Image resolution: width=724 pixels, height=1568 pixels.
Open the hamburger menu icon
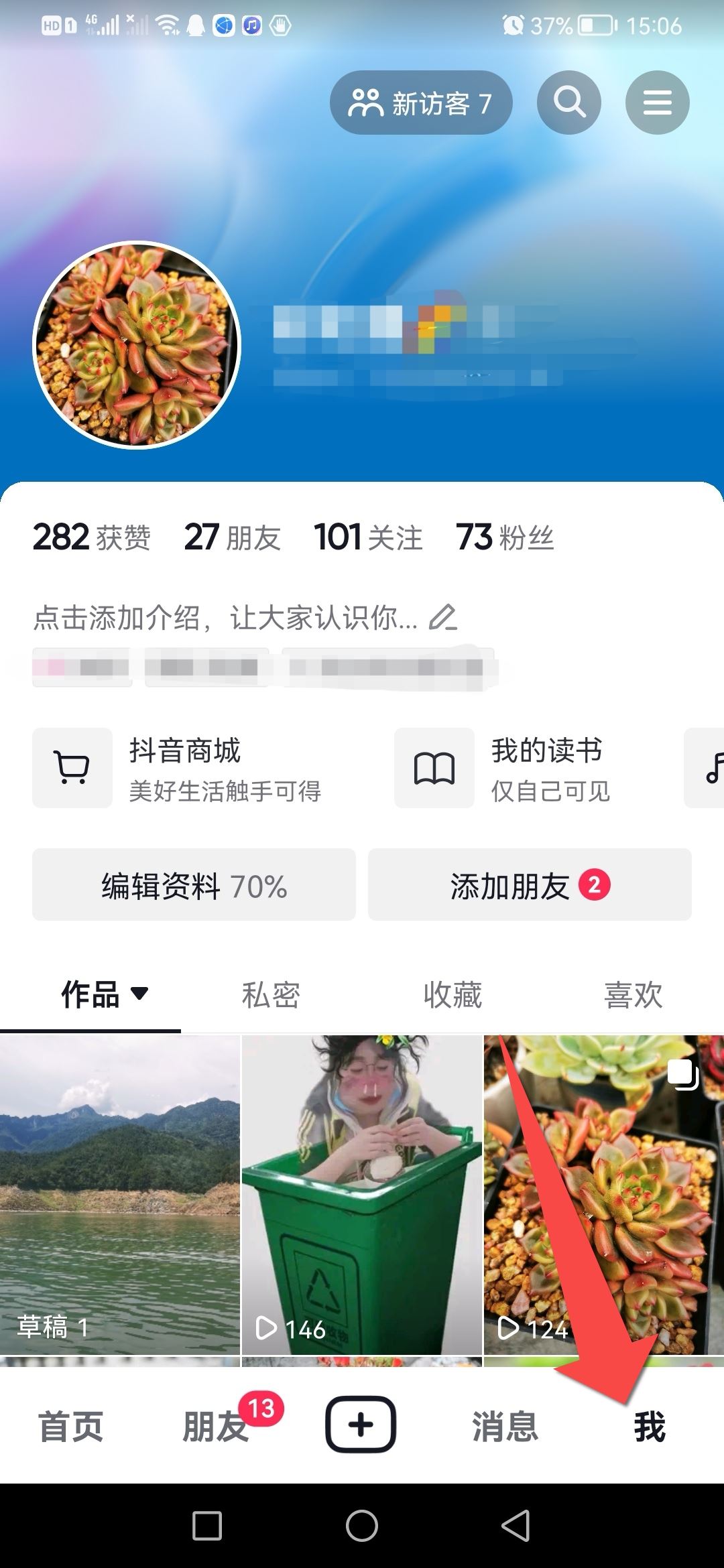pos(656,102)
